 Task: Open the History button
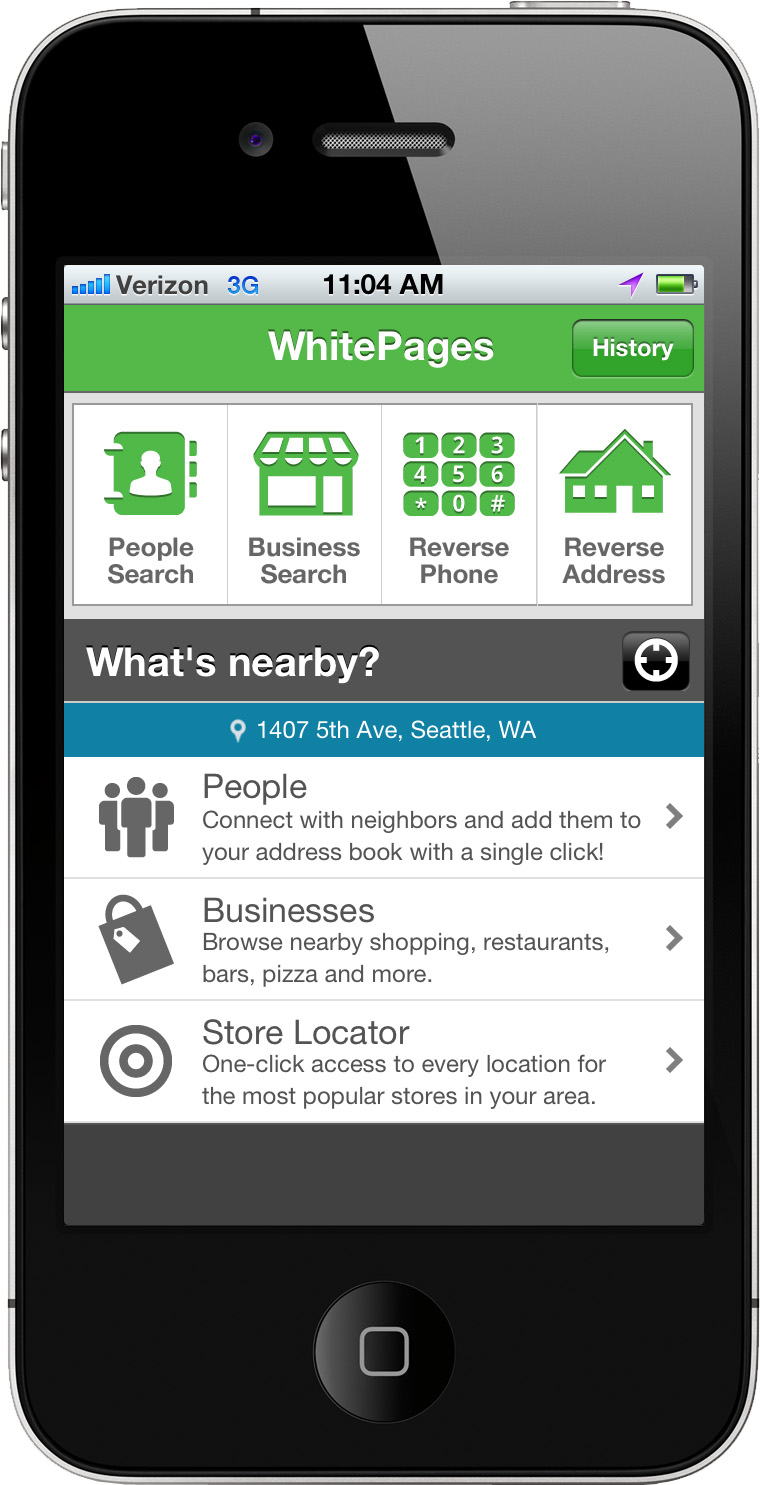632,348
